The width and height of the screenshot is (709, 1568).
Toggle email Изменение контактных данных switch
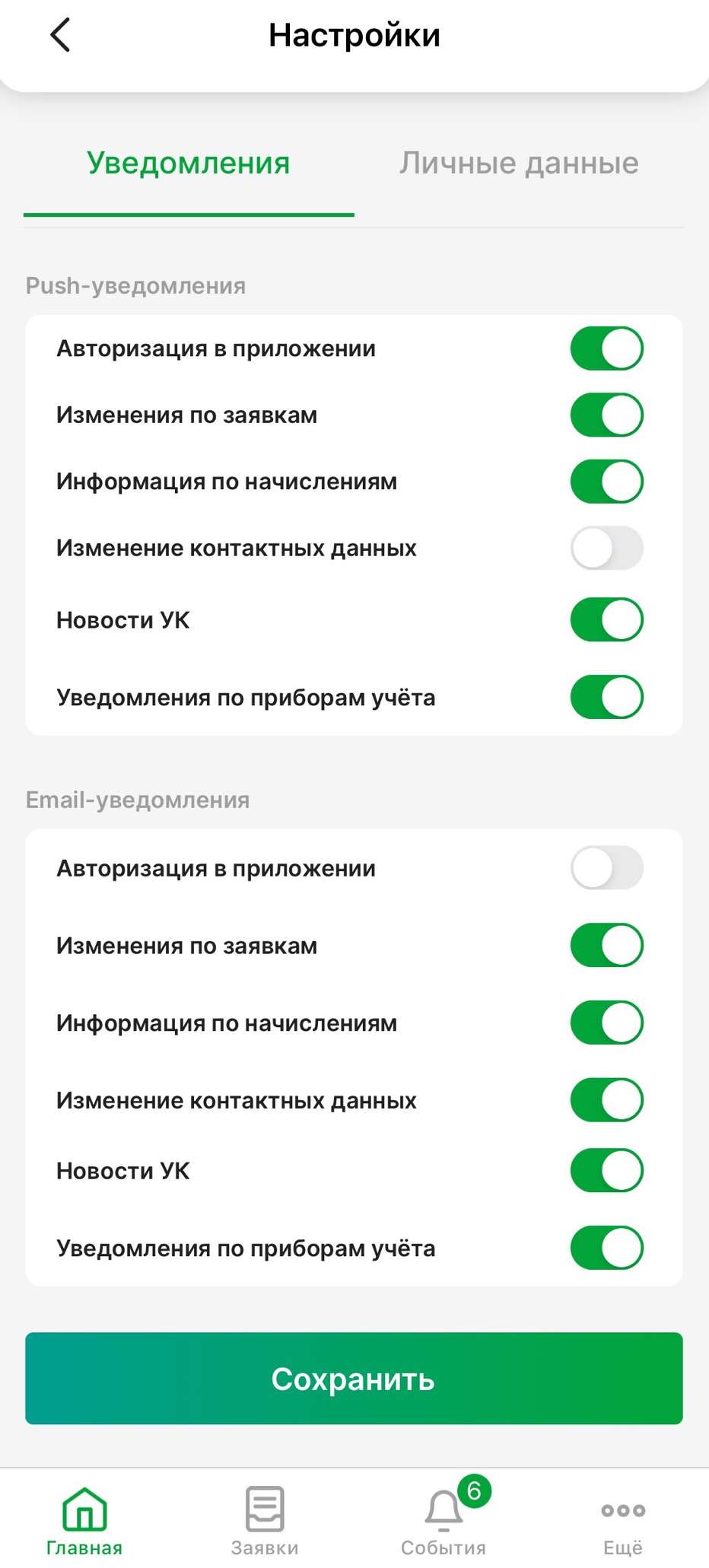pyautogui.click(x=607, y=1100)
